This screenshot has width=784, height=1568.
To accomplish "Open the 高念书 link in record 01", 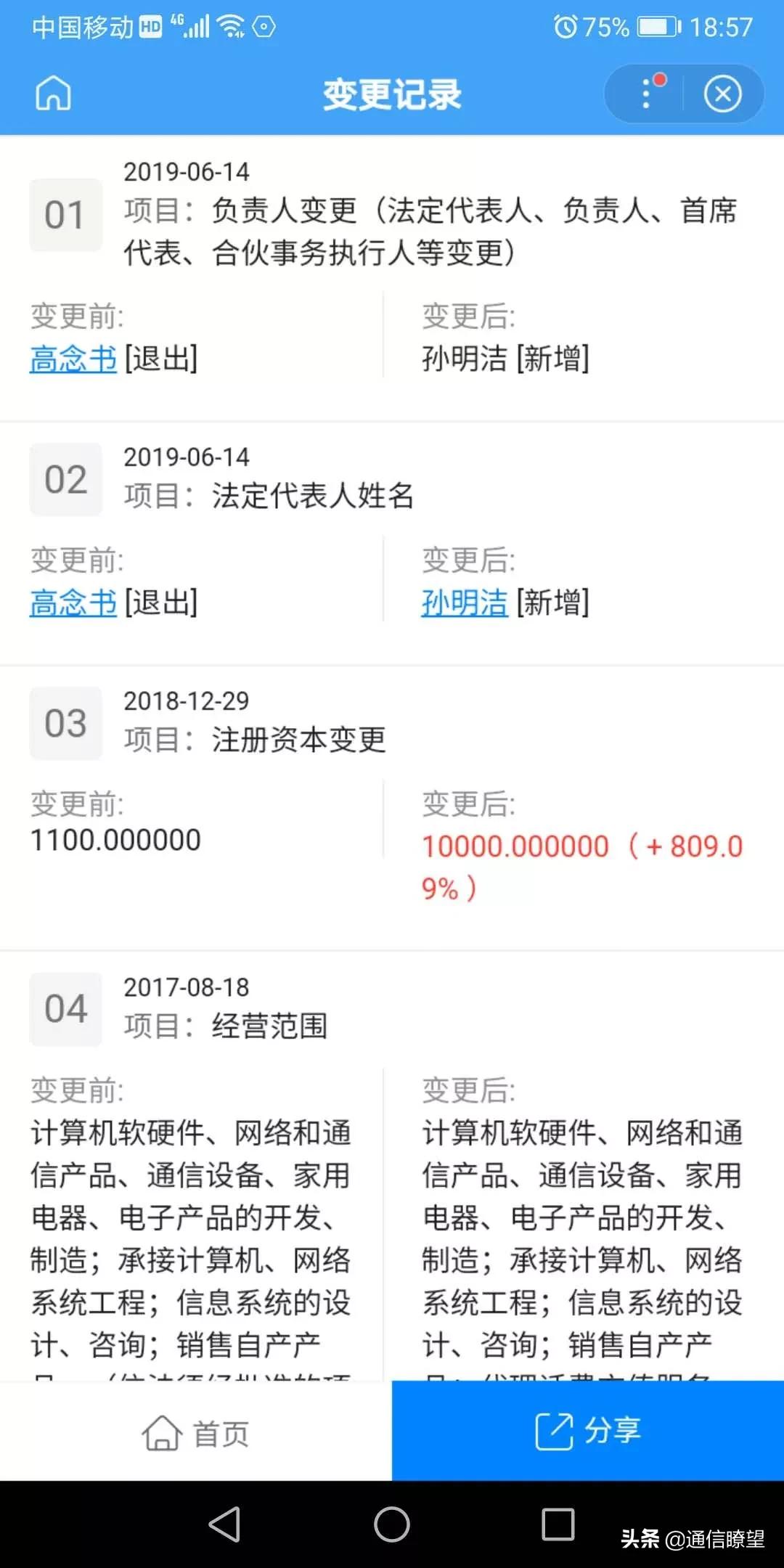I will click(73, 359).
